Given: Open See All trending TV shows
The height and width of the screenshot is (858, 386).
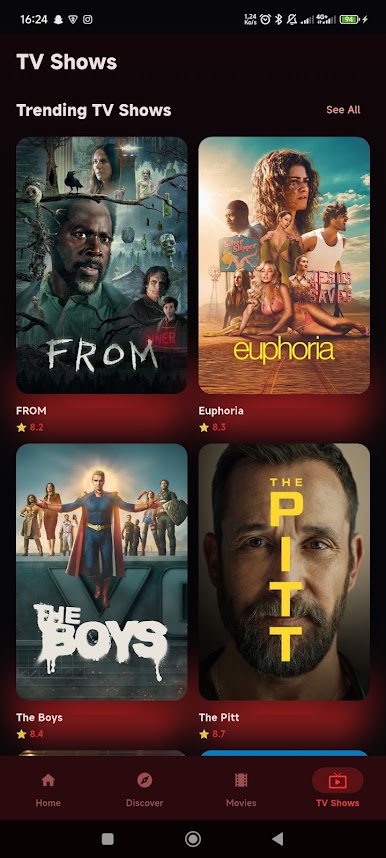Looking at the screenshot, I should 343,109.
